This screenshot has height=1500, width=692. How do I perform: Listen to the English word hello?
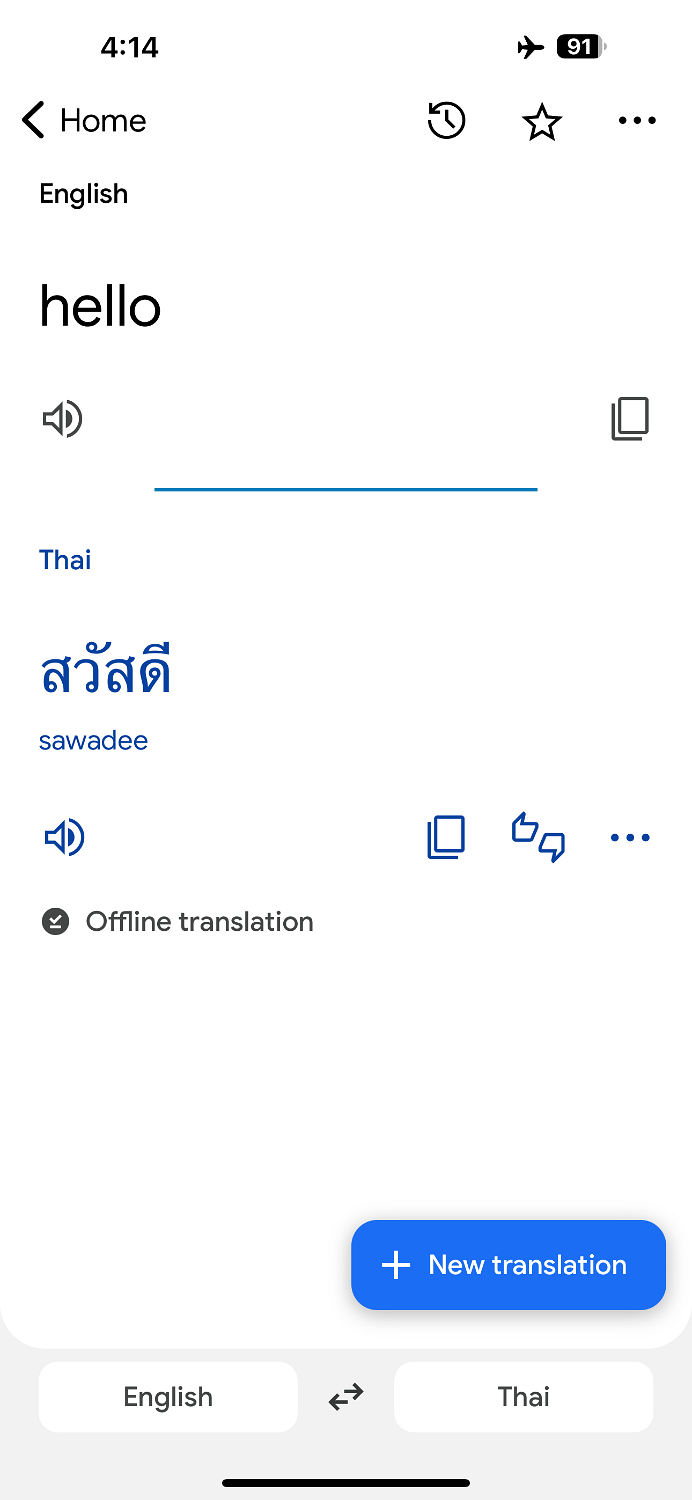62,419
